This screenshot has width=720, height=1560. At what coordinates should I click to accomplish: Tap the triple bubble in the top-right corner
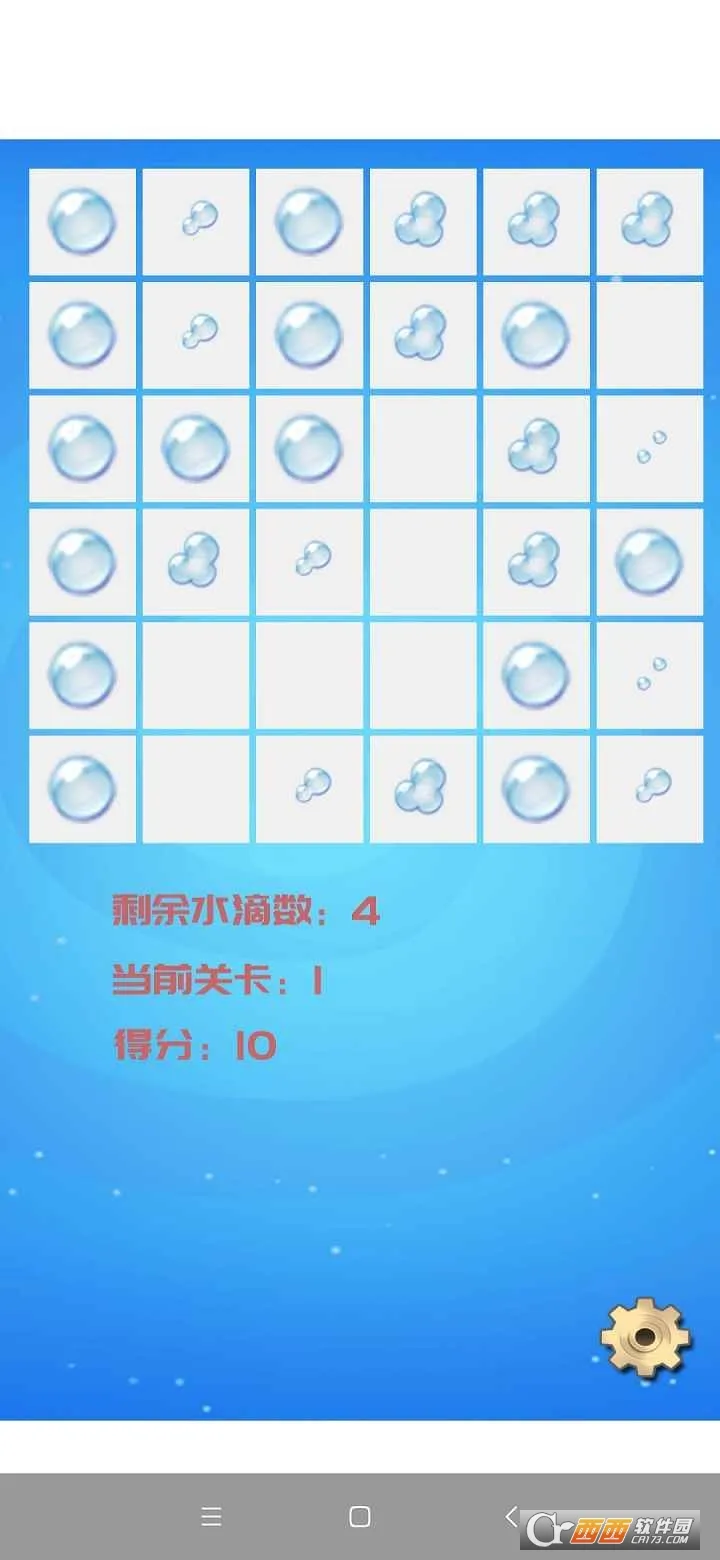[x=650, y=218]
